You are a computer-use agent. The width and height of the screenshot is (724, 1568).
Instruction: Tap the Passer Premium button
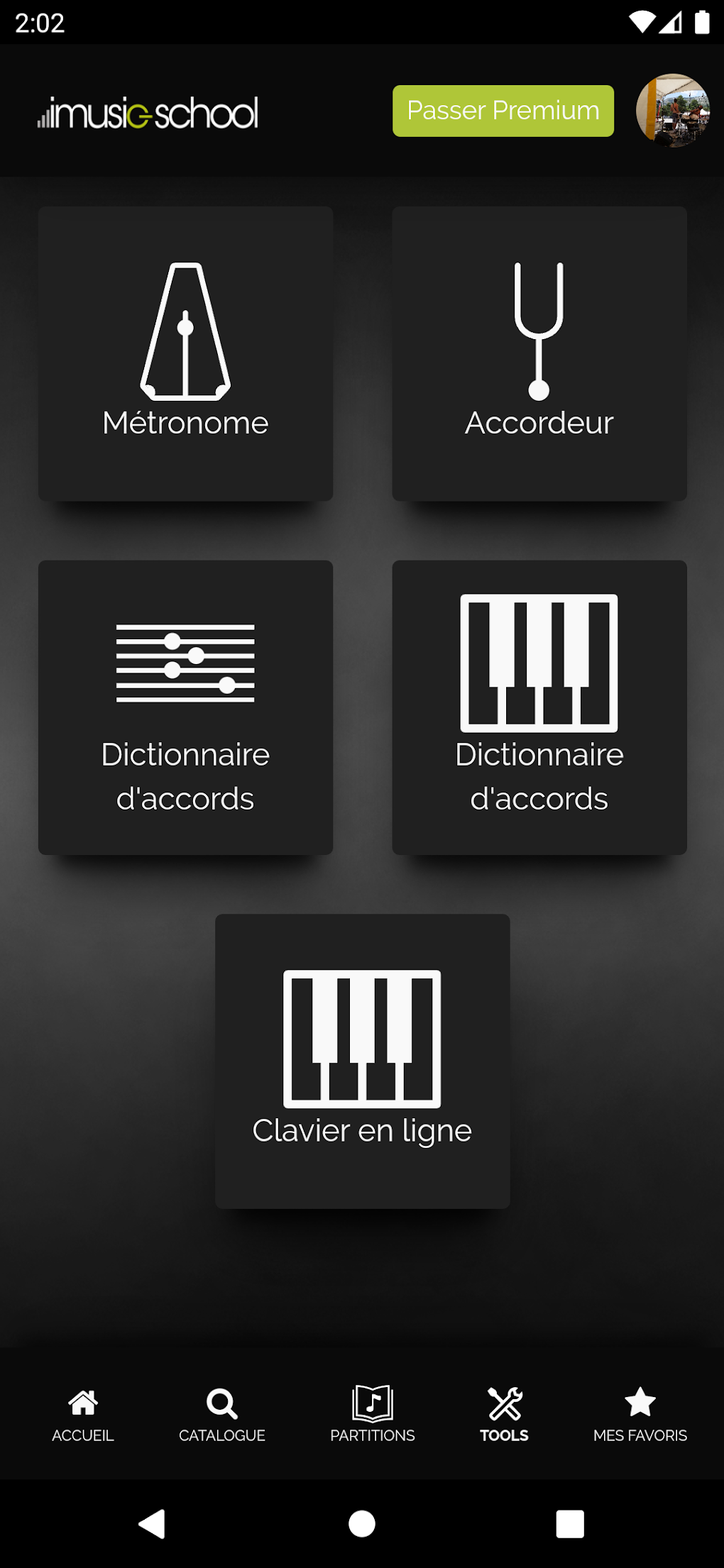point(503,111)
